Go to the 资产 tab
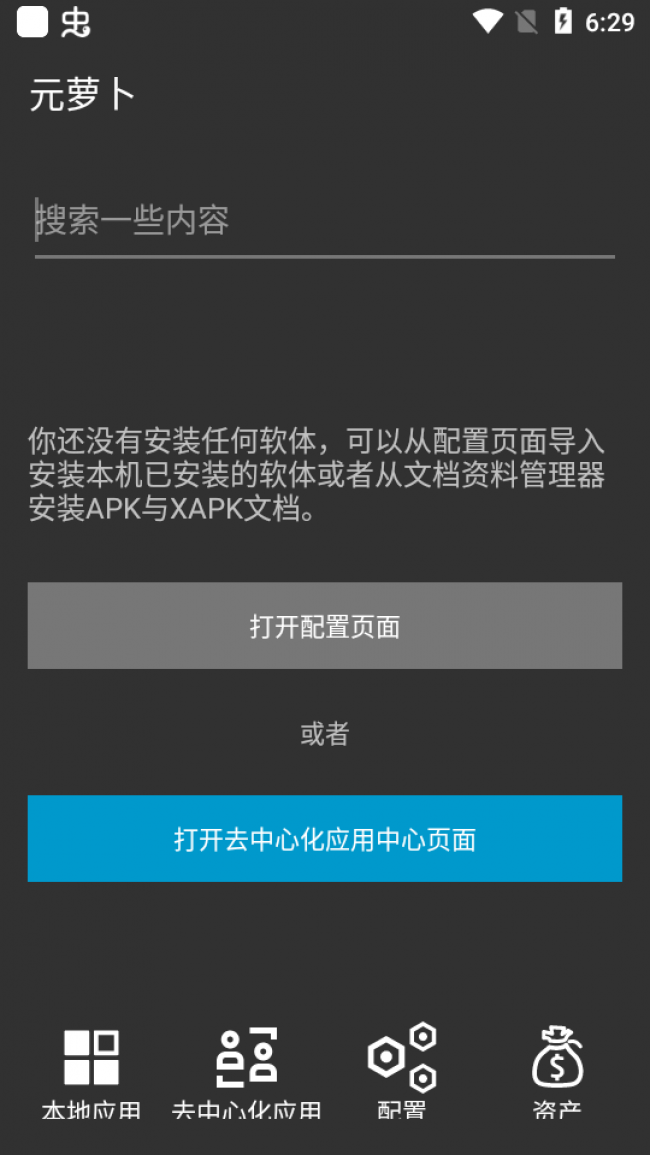This screenshot has width=650, height=1155. point(557,1068)
